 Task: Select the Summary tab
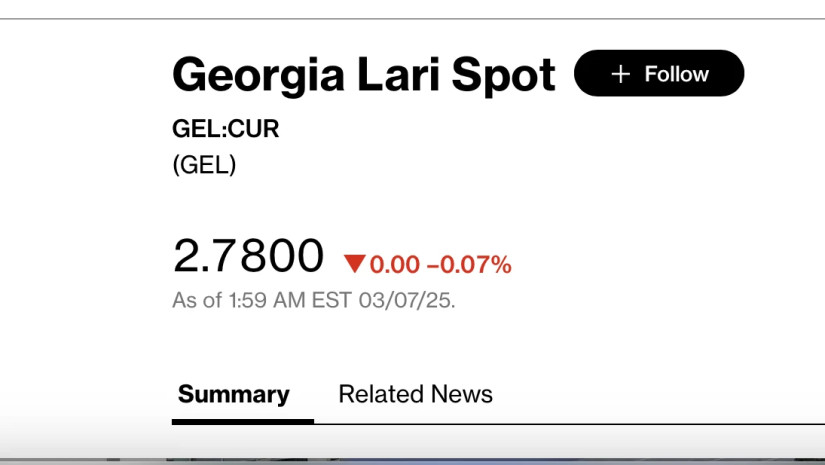[x=234, y=394]
